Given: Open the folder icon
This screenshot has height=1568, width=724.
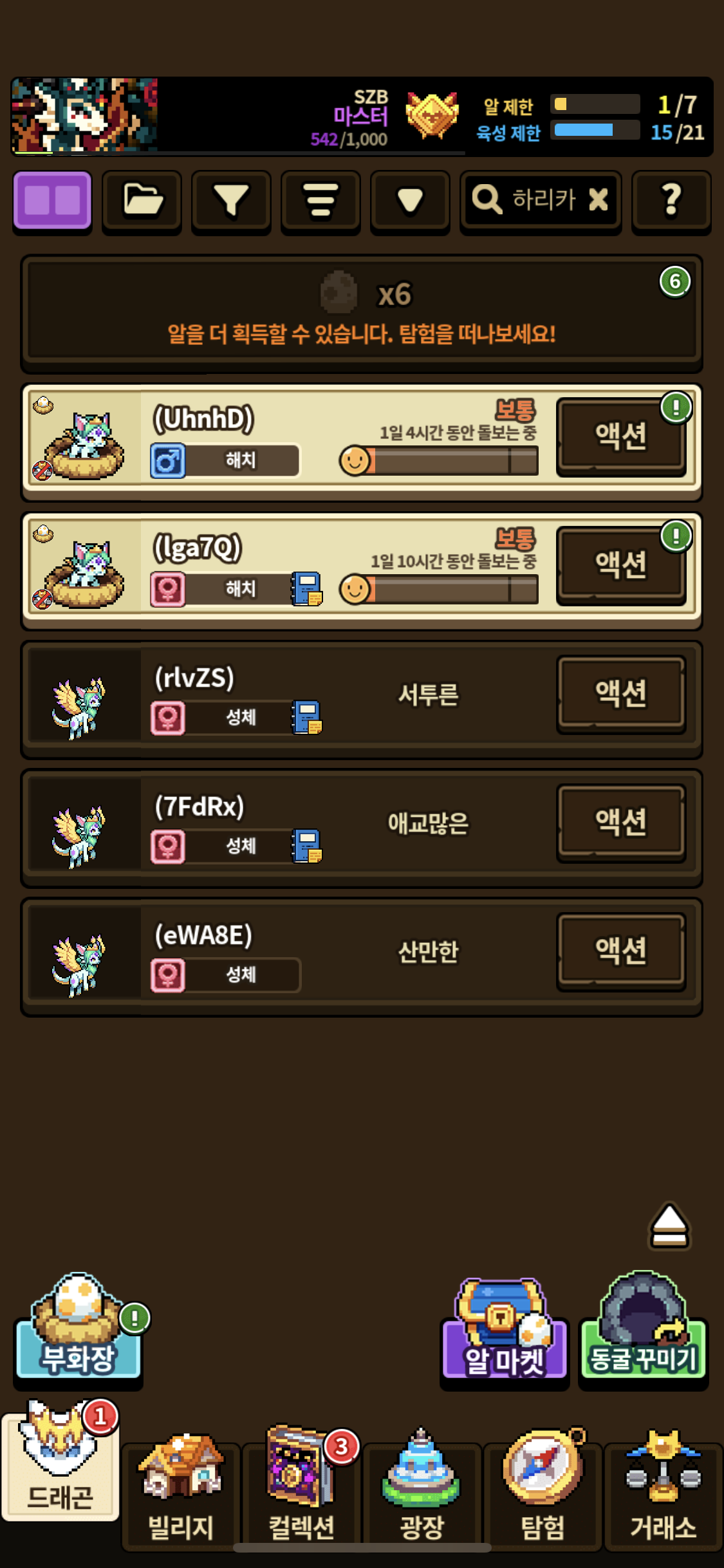Looking at the screenshot, I should (142, 201).
